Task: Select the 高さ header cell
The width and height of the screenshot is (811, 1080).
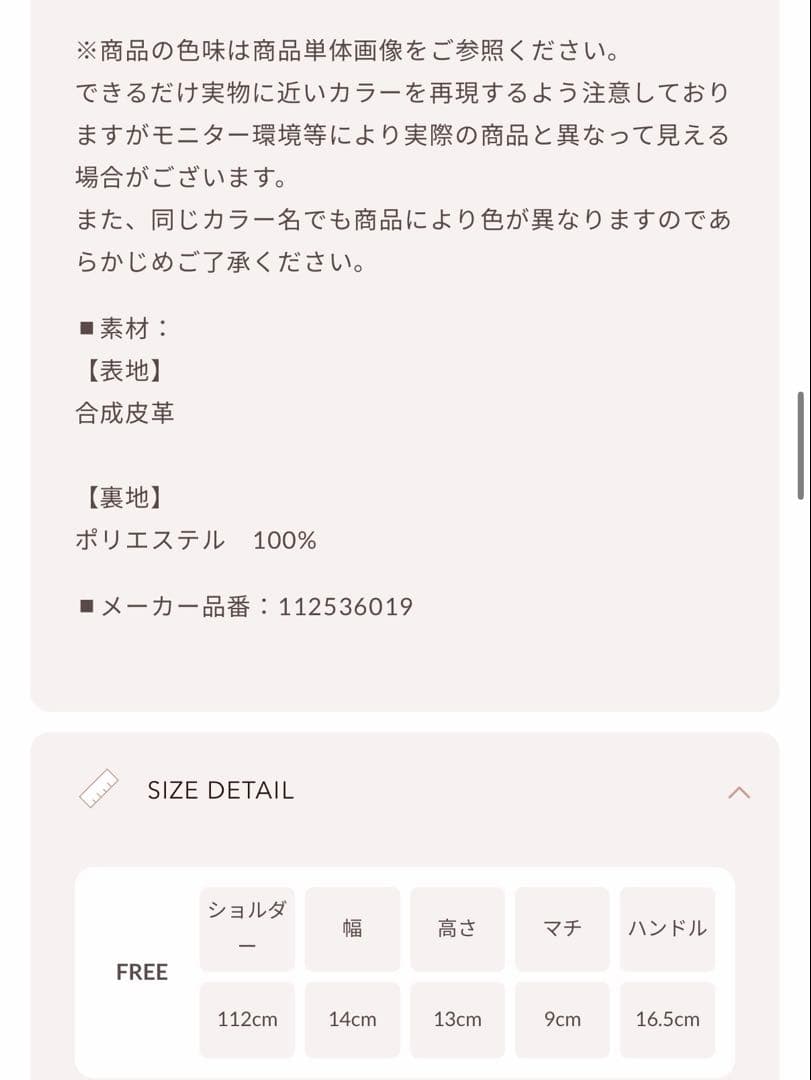Action: pos(457,927)
